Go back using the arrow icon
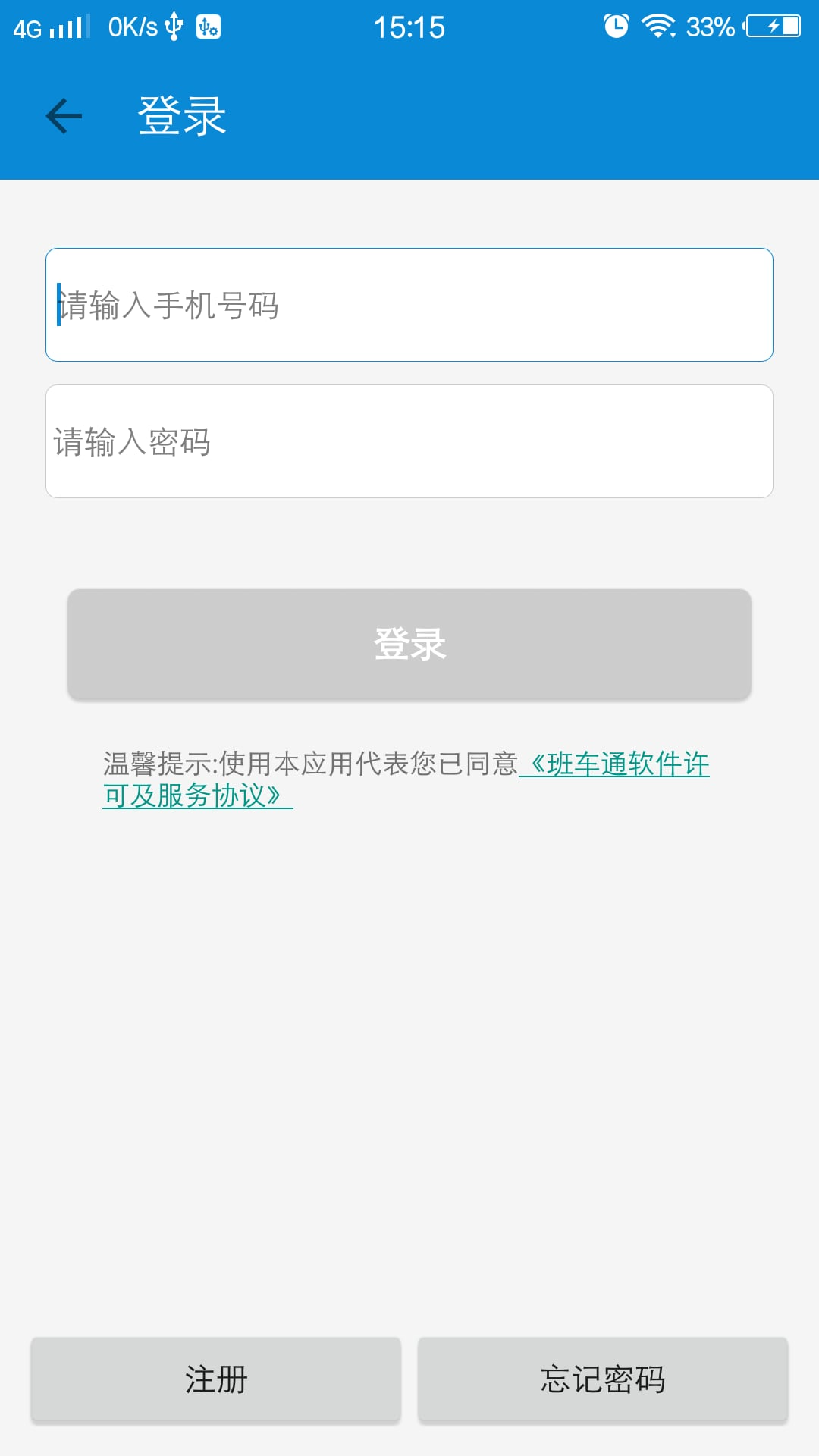 pos(64,116)
